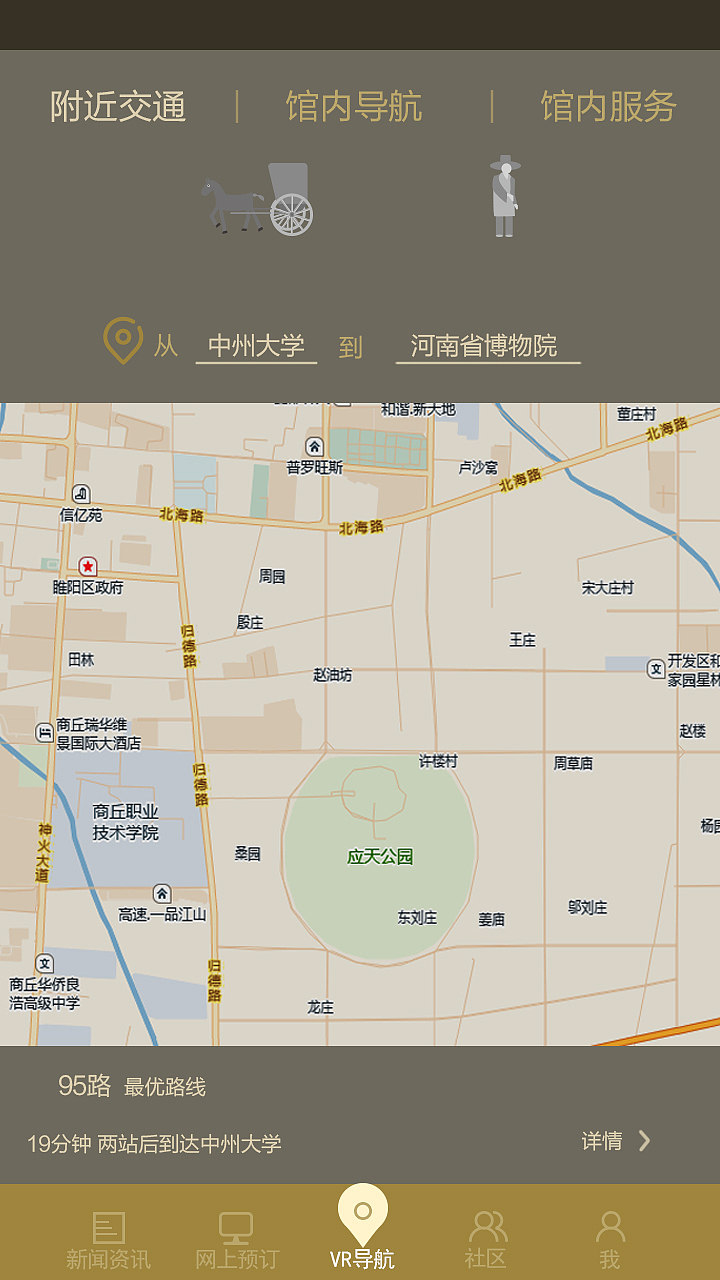Open 网上预订 via the monitor icon
The height and width of the screenshot is (1280, 720).
pos(236,1227)
